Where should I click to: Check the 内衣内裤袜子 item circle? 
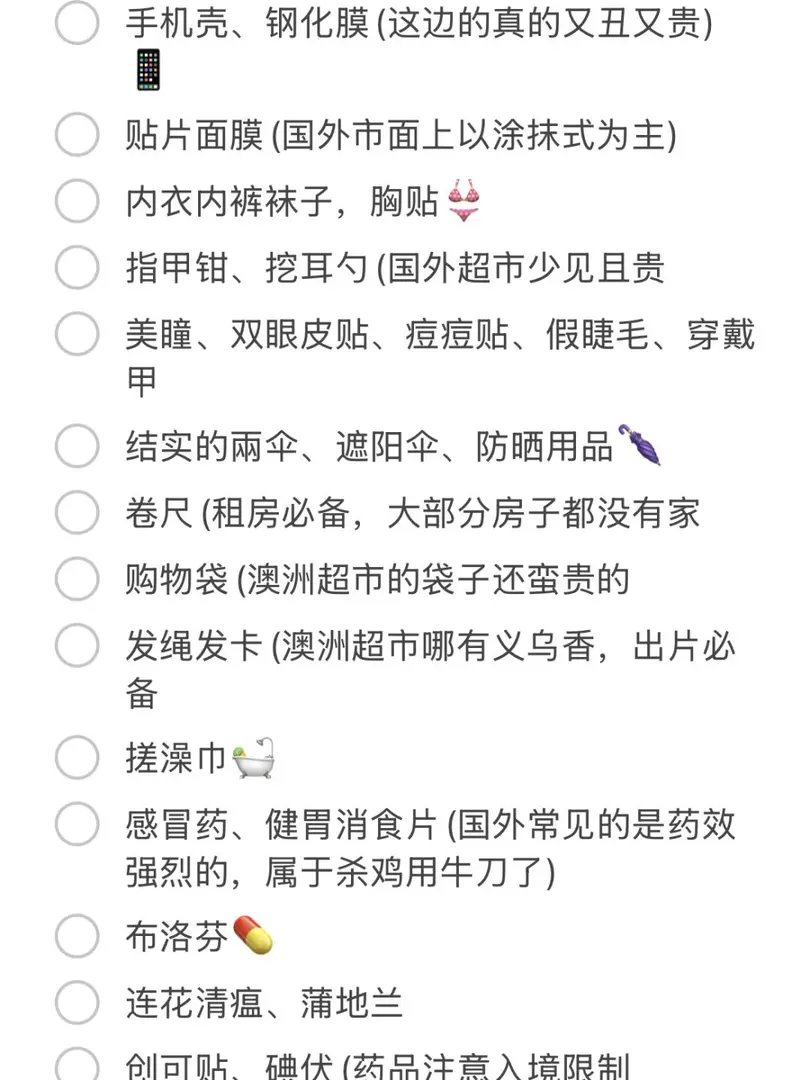pyautogui.click(x=75, y=202)
